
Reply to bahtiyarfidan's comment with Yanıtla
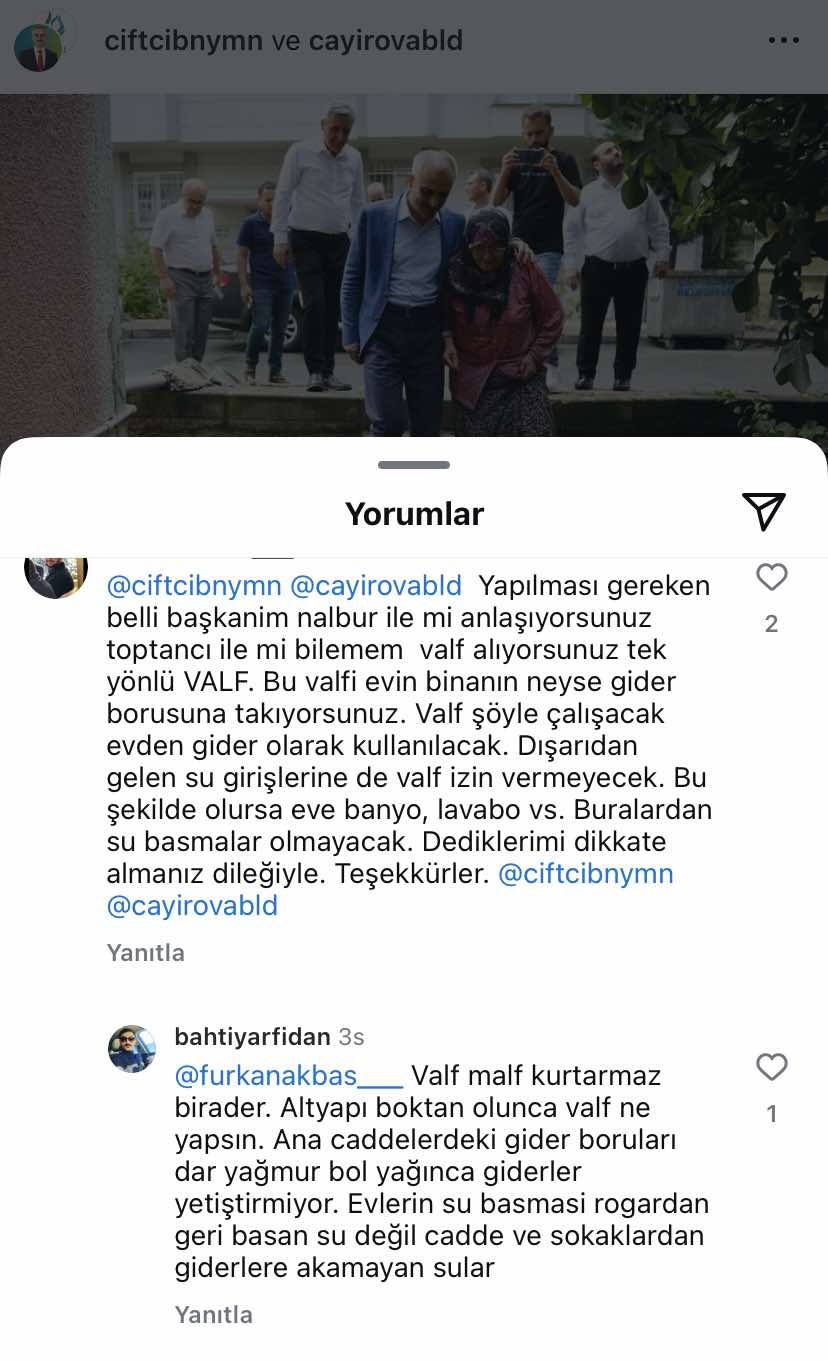coord(214,1314)
